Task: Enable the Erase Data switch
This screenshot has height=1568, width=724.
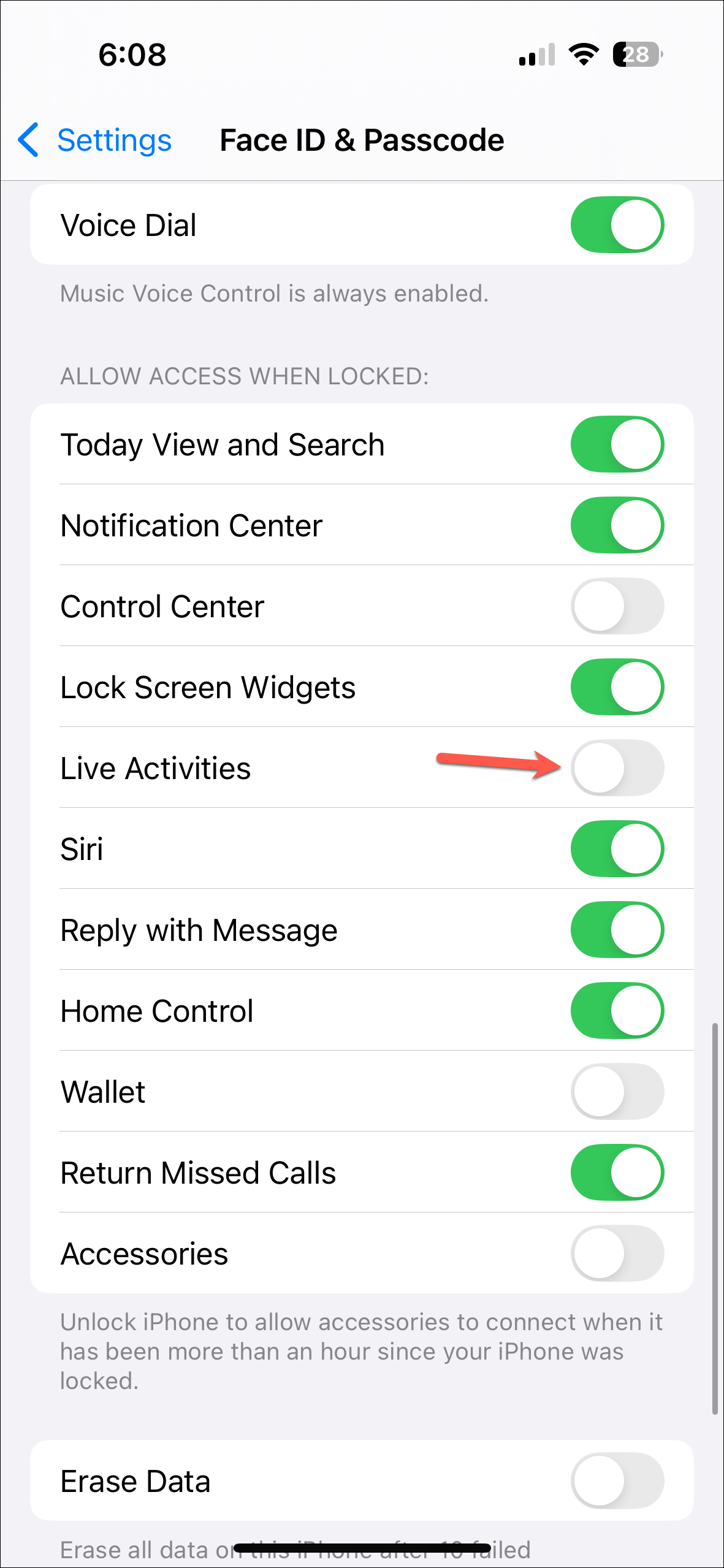Action: point(617,1481)
